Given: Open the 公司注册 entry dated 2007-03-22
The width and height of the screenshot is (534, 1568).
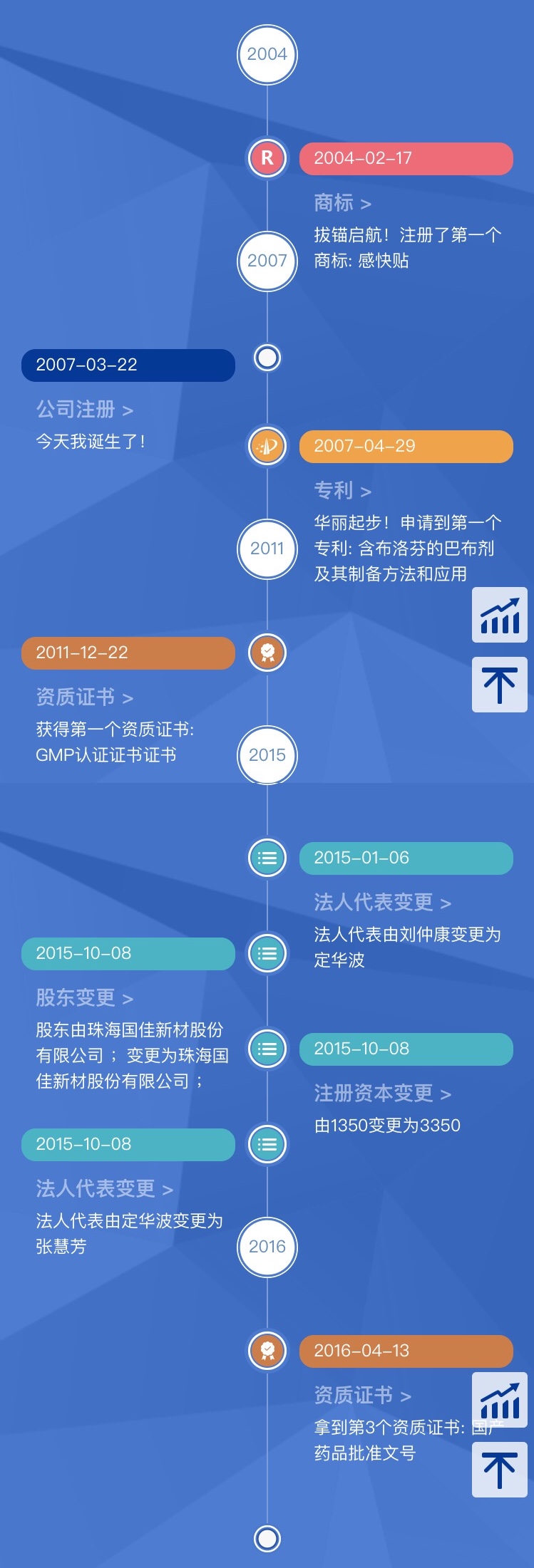Looking at the screenshot, I should (x=84, y=410).
